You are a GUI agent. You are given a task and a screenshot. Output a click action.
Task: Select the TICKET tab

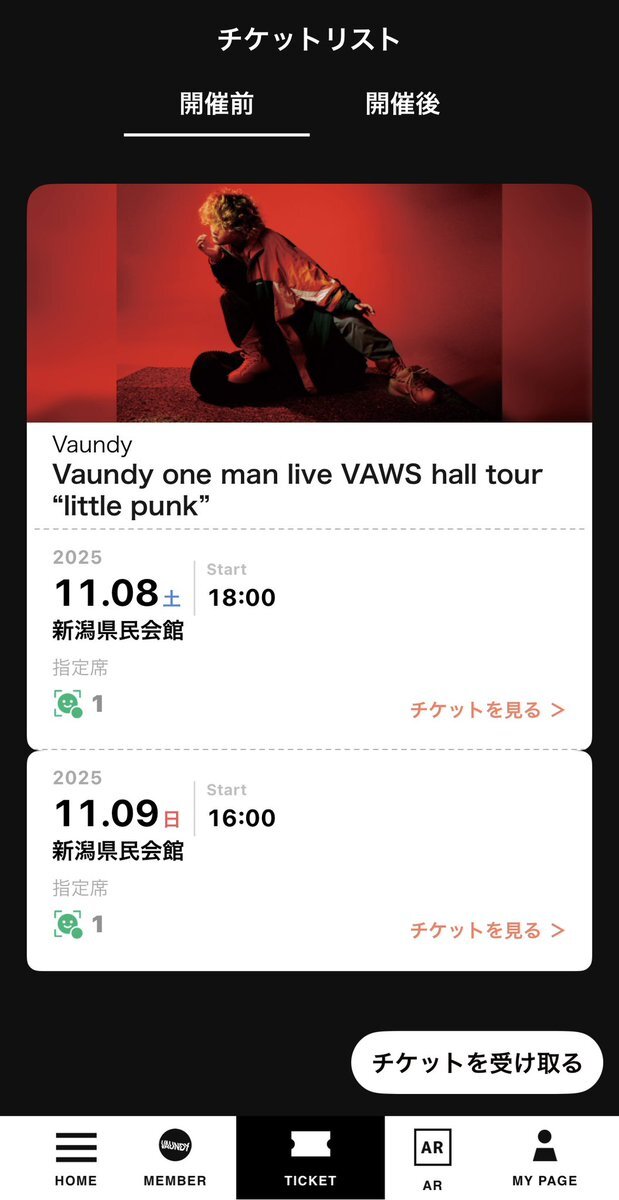[310, 1158]
